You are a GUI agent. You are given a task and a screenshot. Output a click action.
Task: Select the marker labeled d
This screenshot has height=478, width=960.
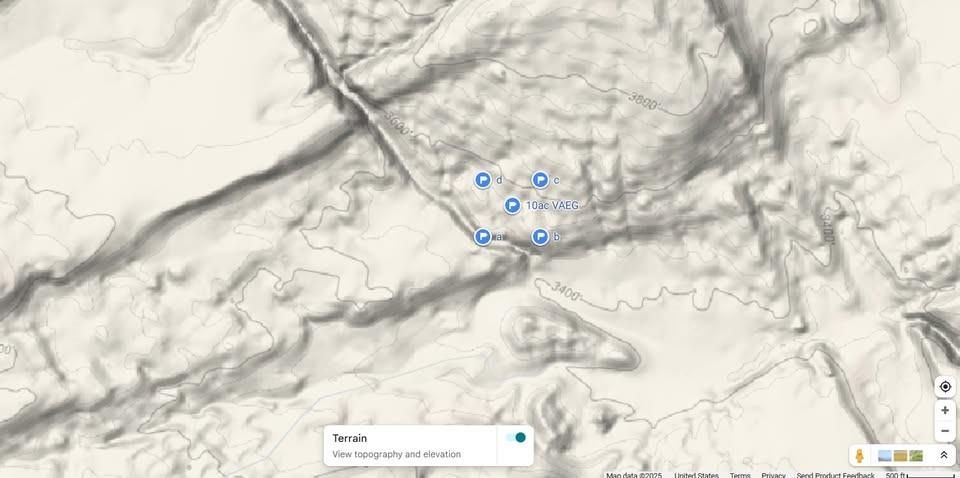click(x=482, y=180)
